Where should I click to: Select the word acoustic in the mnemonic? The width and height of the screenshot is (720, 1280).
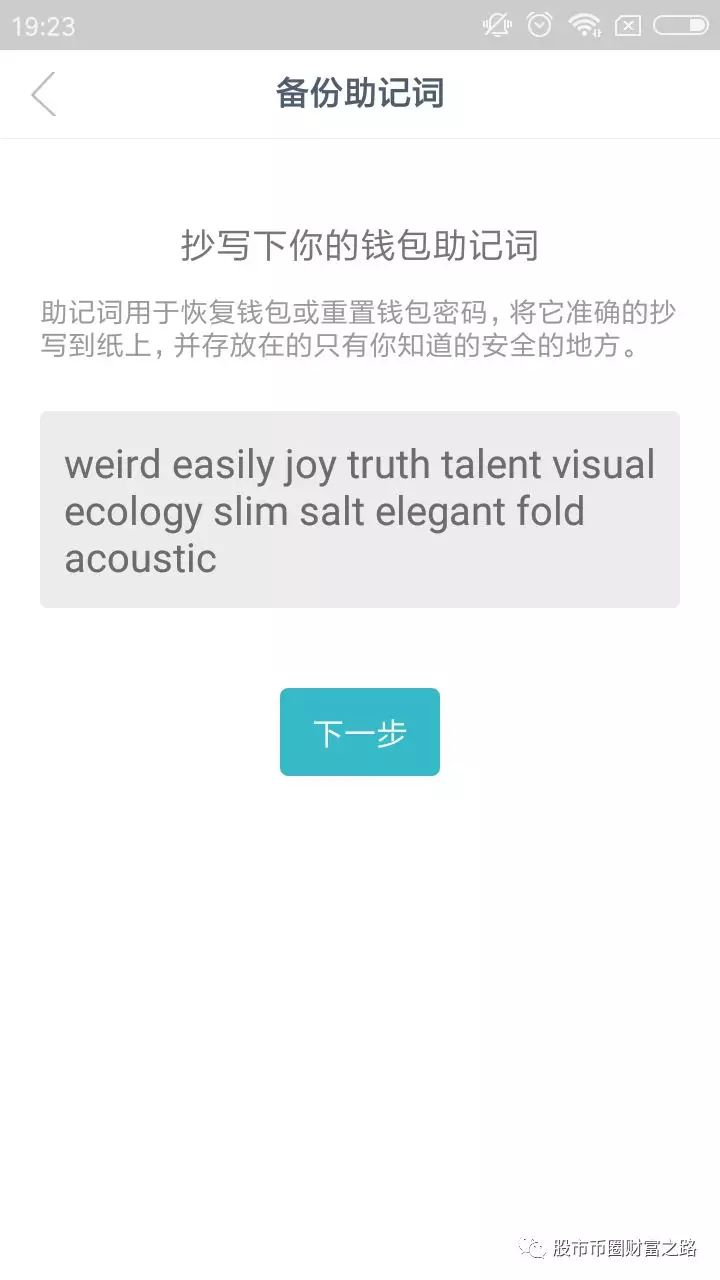[x=140, y=558]
